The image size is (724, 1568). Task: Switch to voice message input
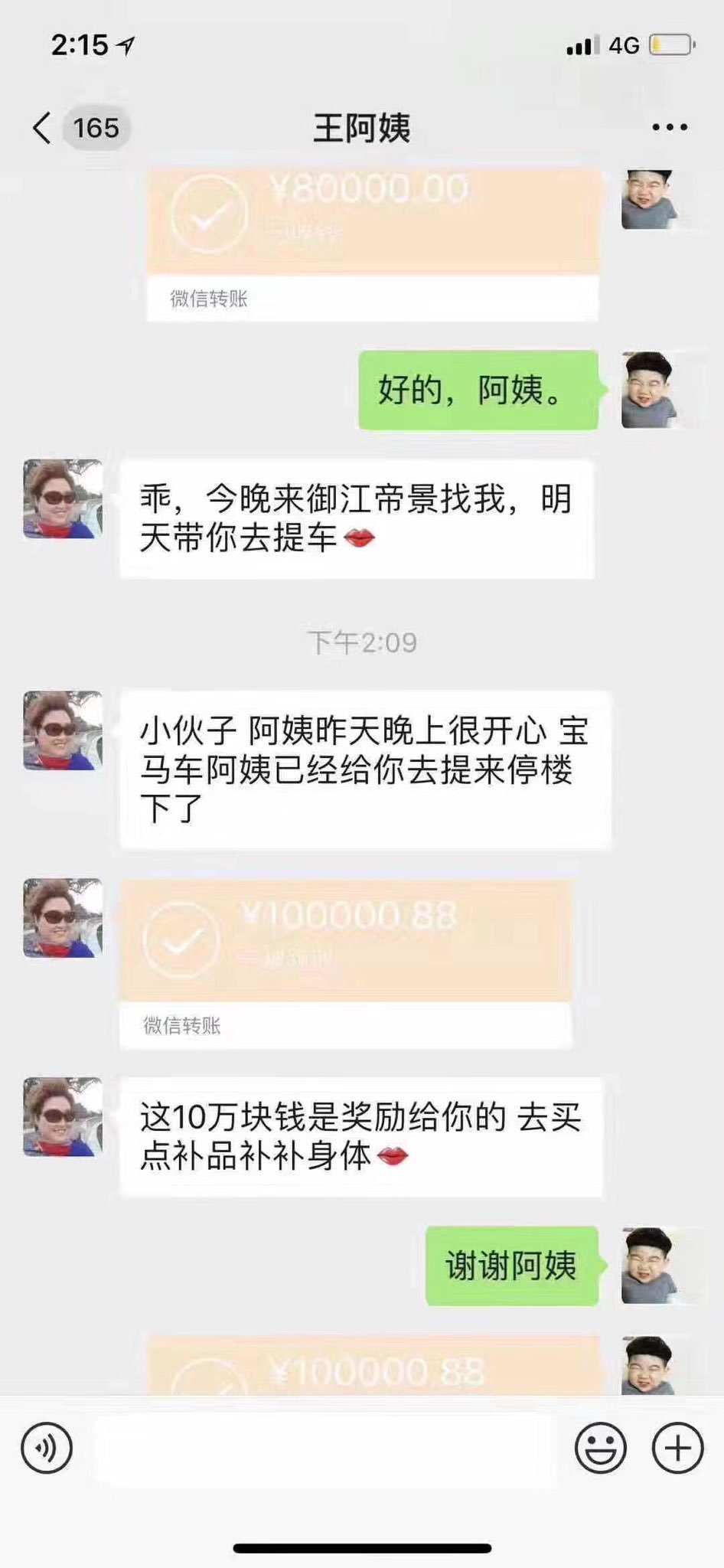[x=47, y=1448]
